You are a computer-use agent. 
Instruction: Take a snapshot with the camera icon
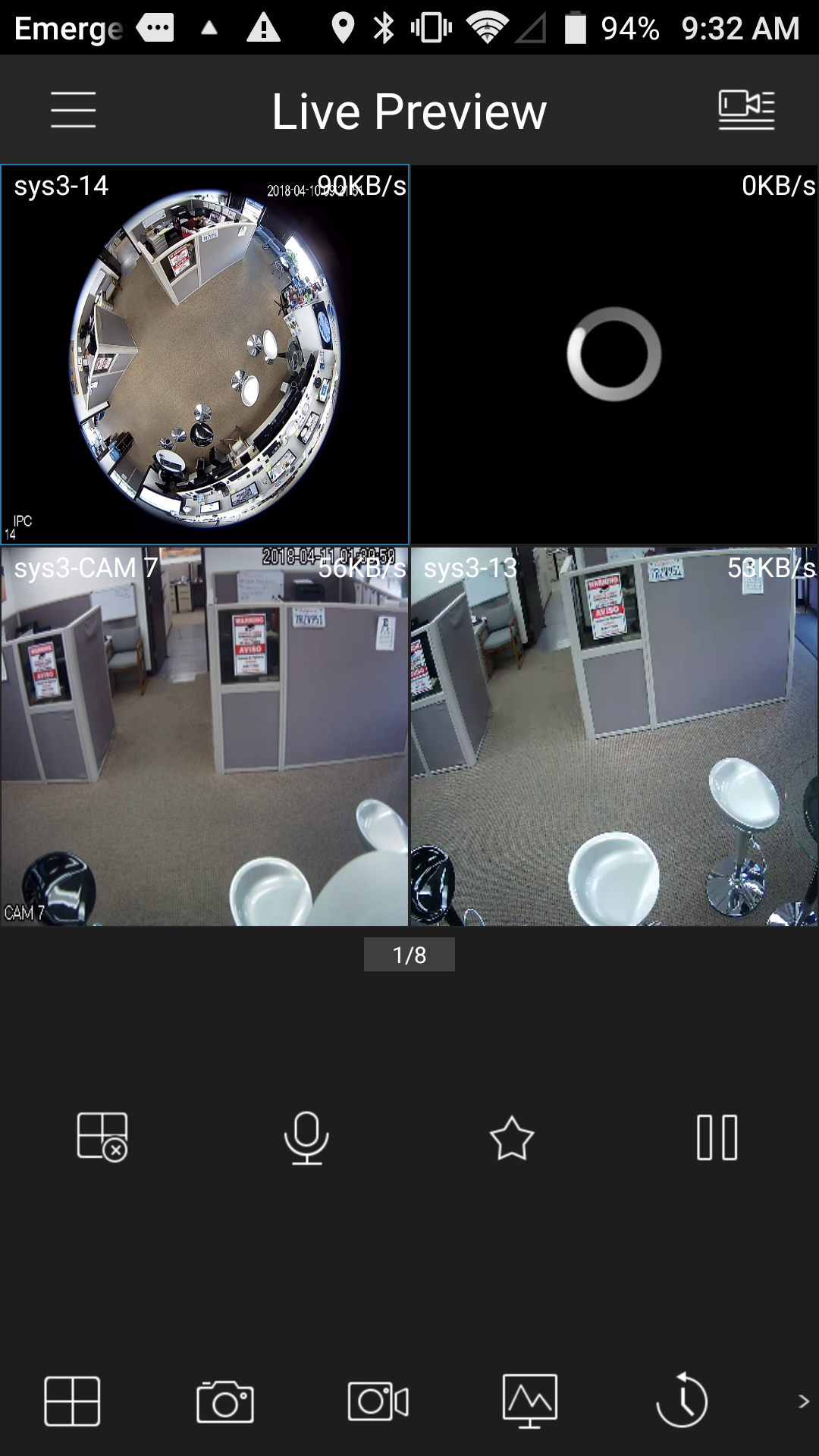click(224, 1401)
